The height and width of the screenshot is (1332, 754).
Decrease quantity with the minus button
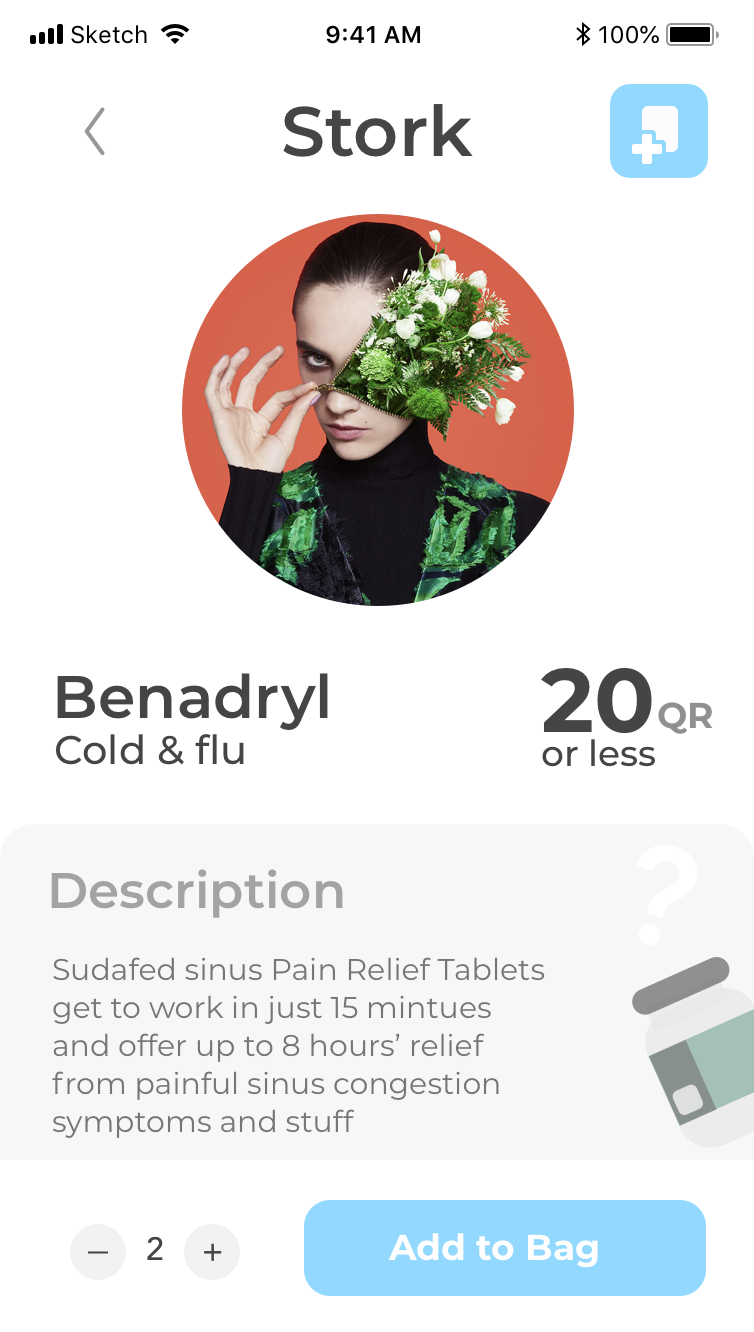tap(98, 1251)
